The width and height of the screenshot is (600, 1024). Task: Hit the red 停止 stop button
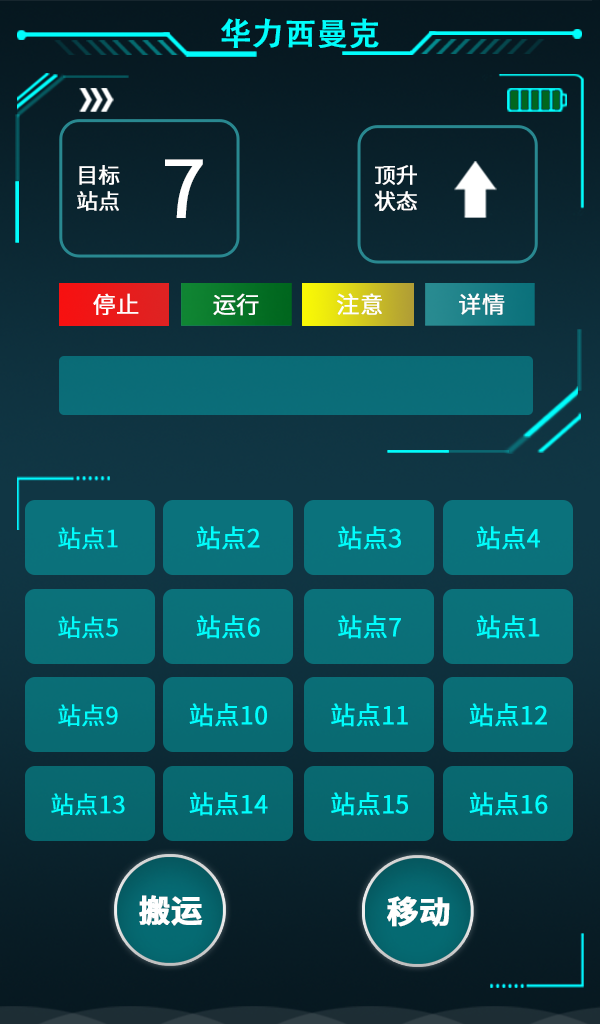114,304
